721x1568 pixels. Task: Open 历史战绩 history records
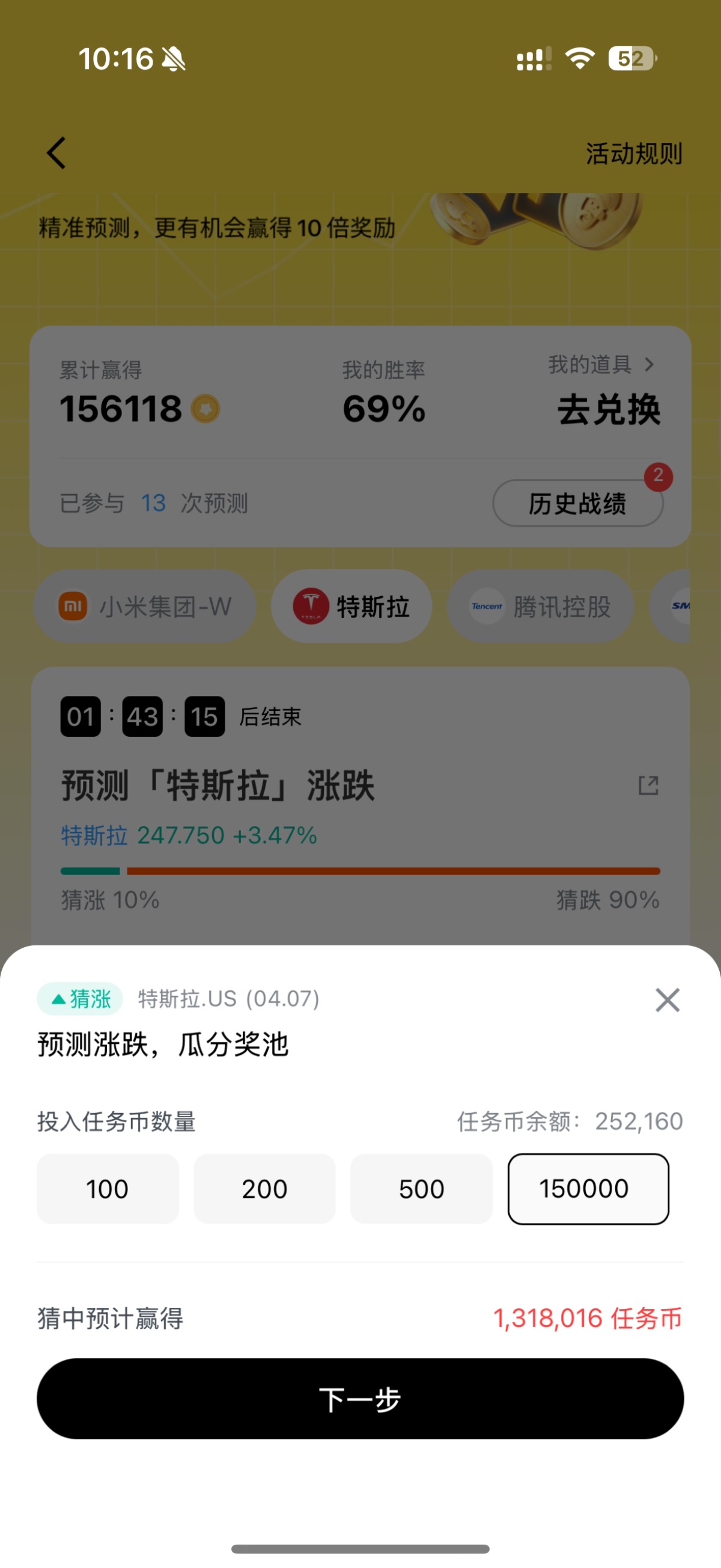(577, 504)
